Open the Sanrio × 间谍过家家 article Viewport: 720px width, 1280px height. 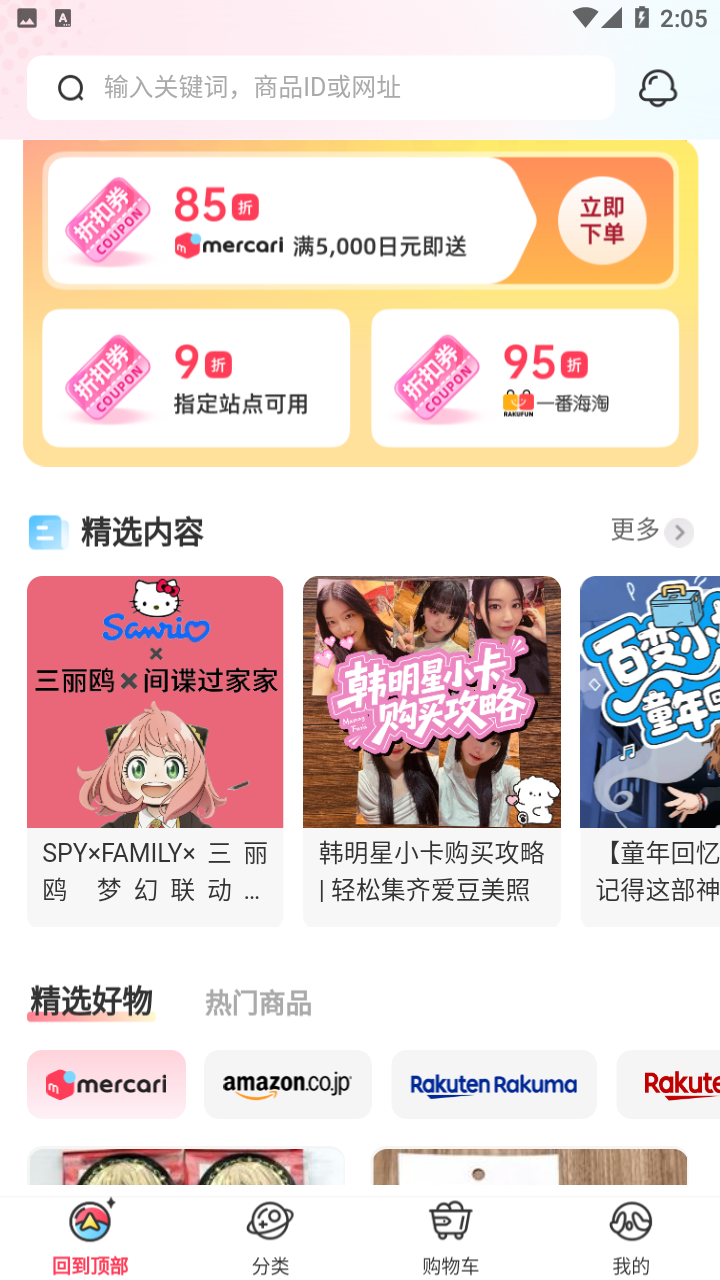point(155,750)
